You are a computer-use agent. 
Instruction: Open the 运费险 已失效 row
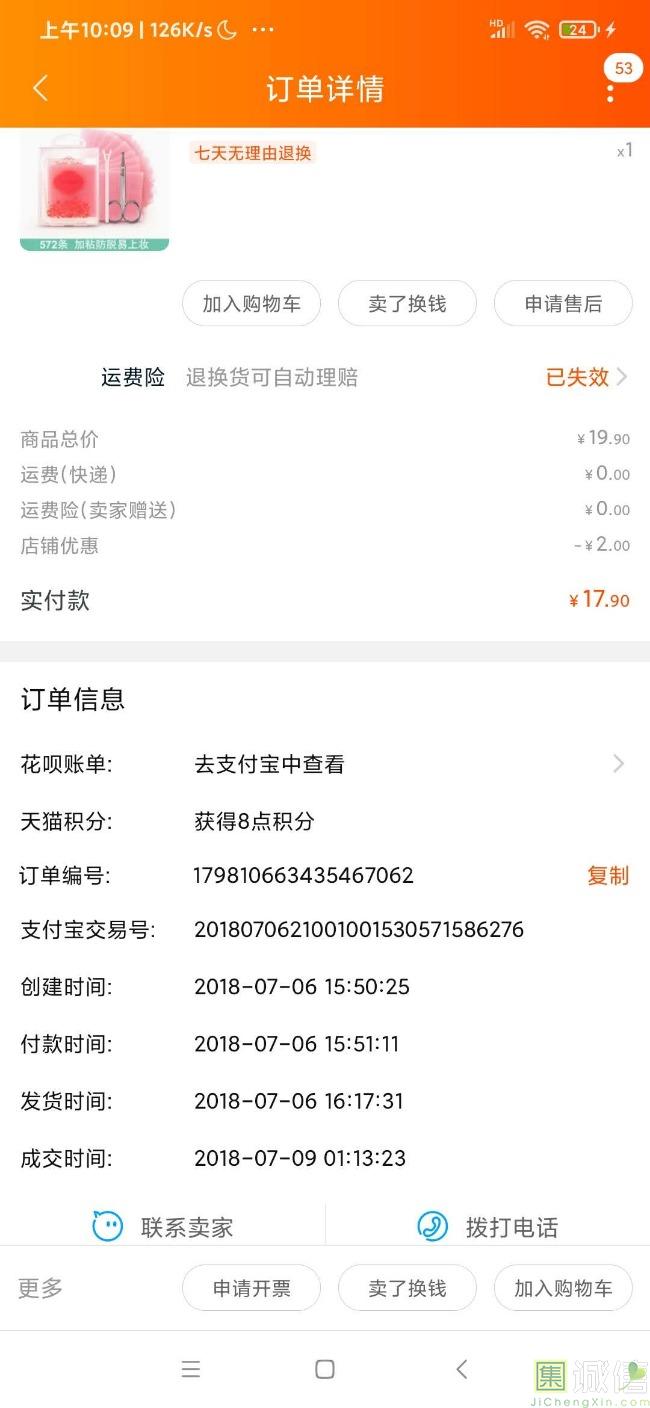pyautogui.click(x=325, y=377)
